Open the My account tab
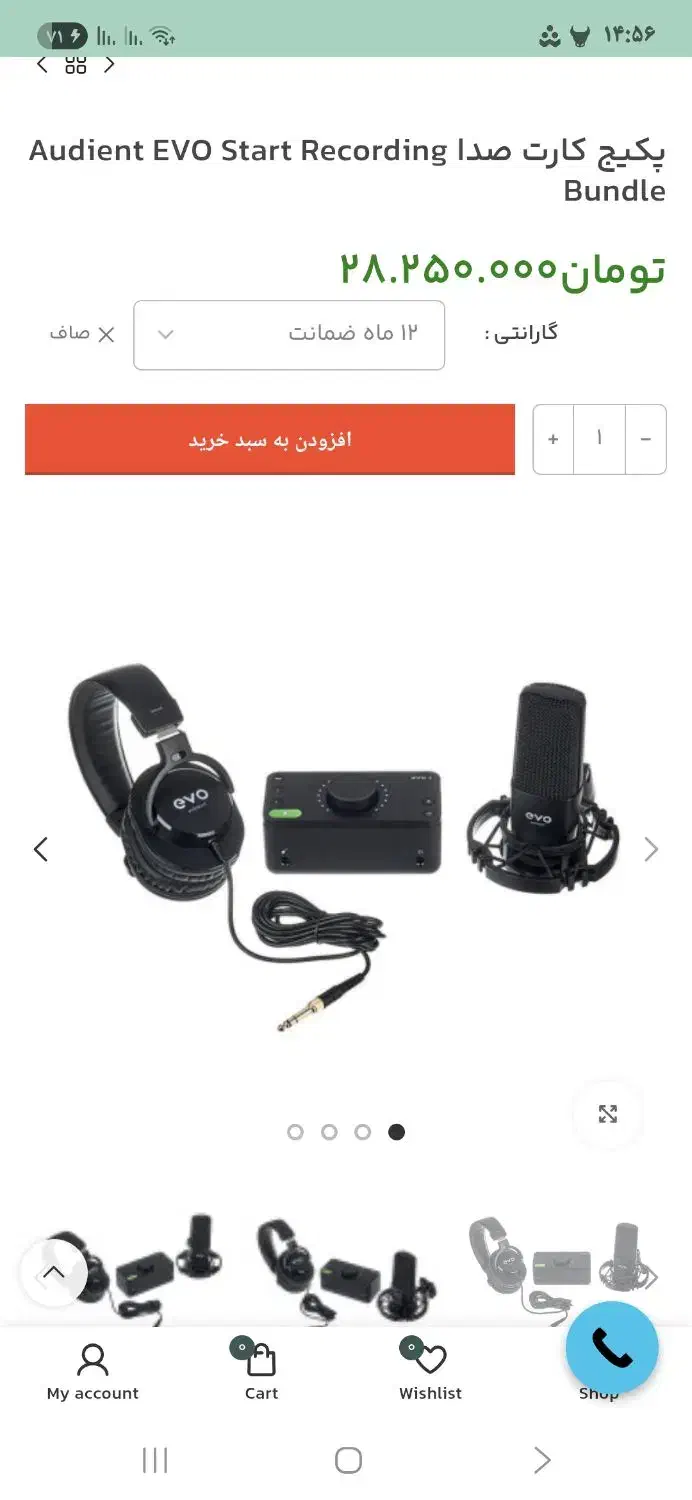Image resolution: width=692 pixels, height=1500 pixels. click(93, 1370)
